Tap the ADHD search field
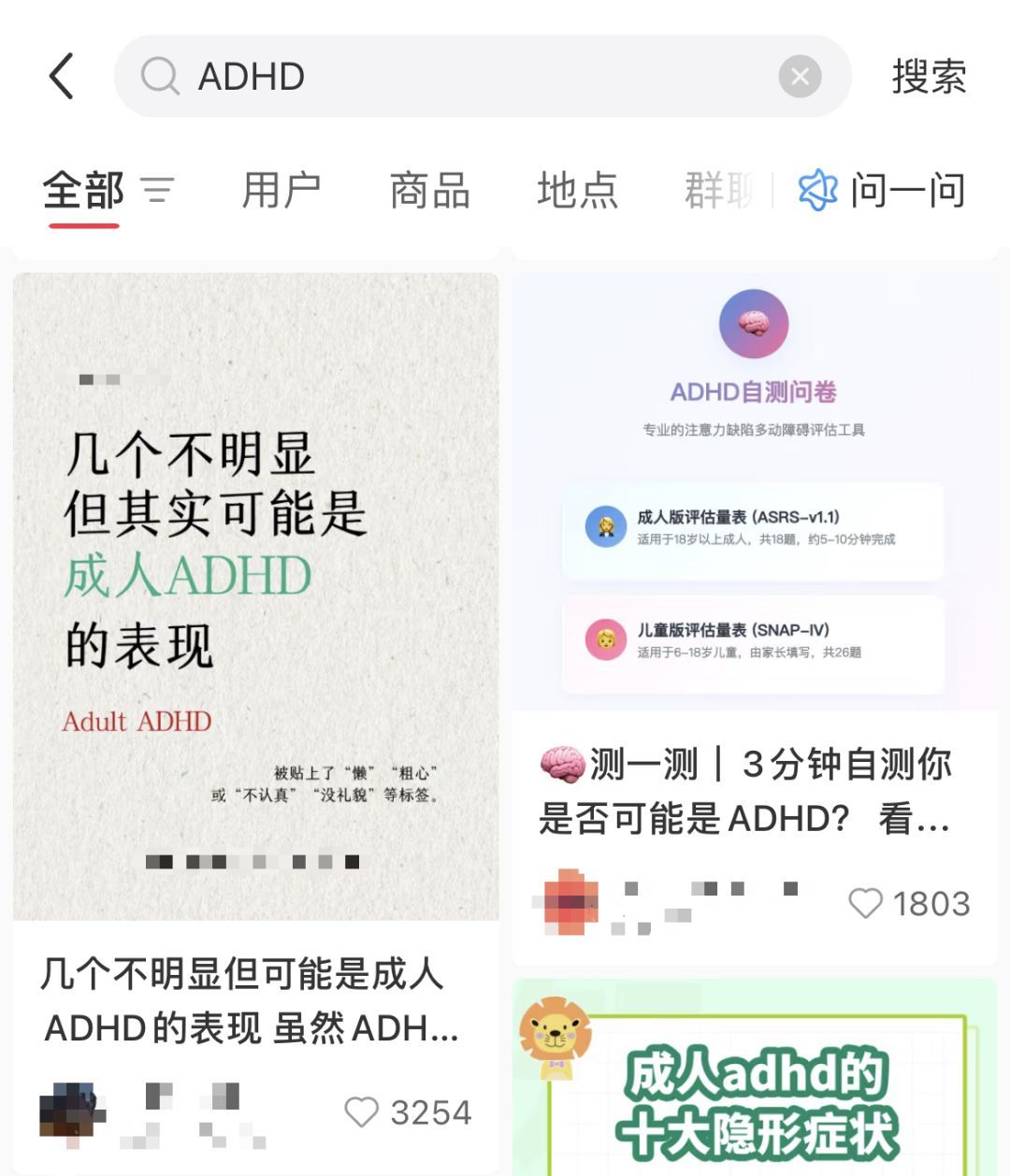 [x=468, y=77]
